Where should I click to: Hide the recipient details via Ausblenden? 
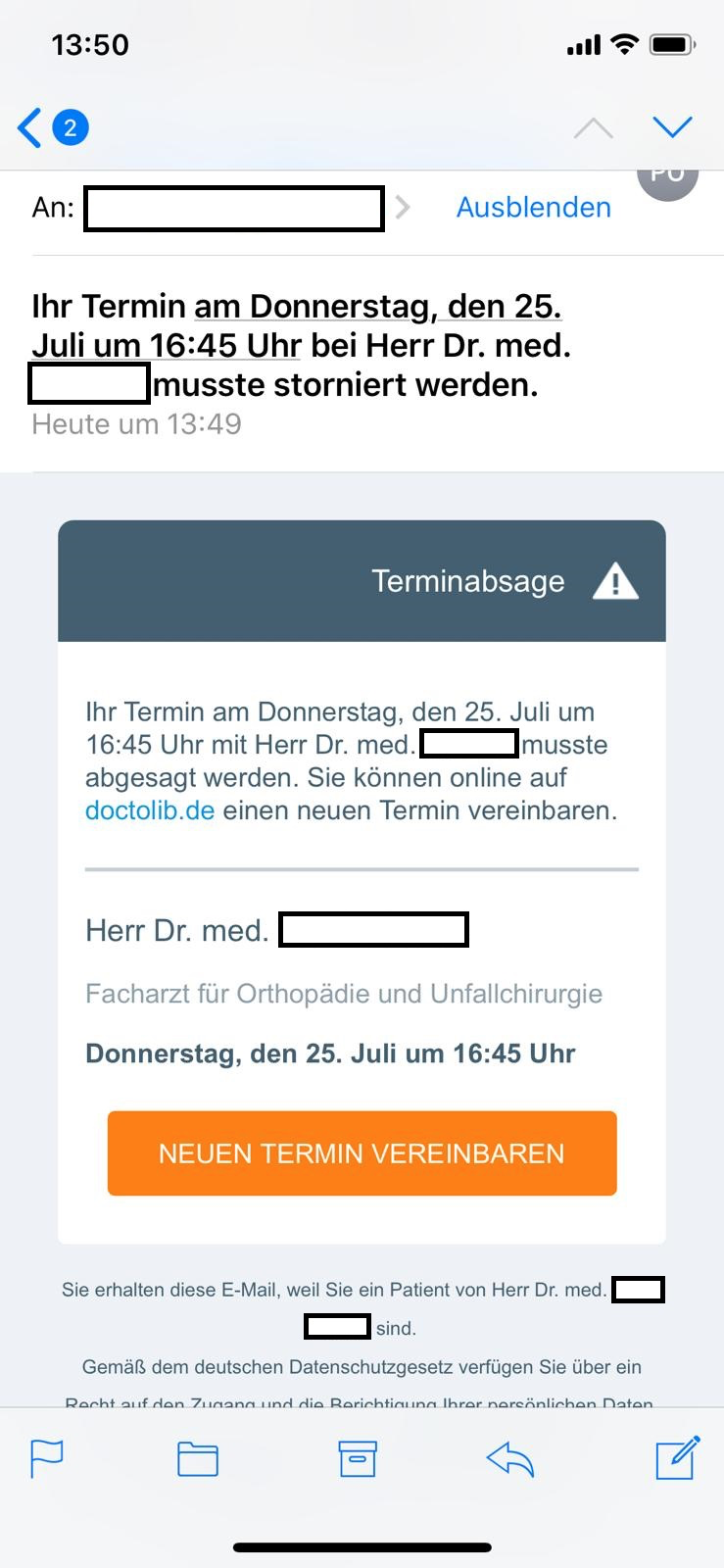tap(533, 208)
